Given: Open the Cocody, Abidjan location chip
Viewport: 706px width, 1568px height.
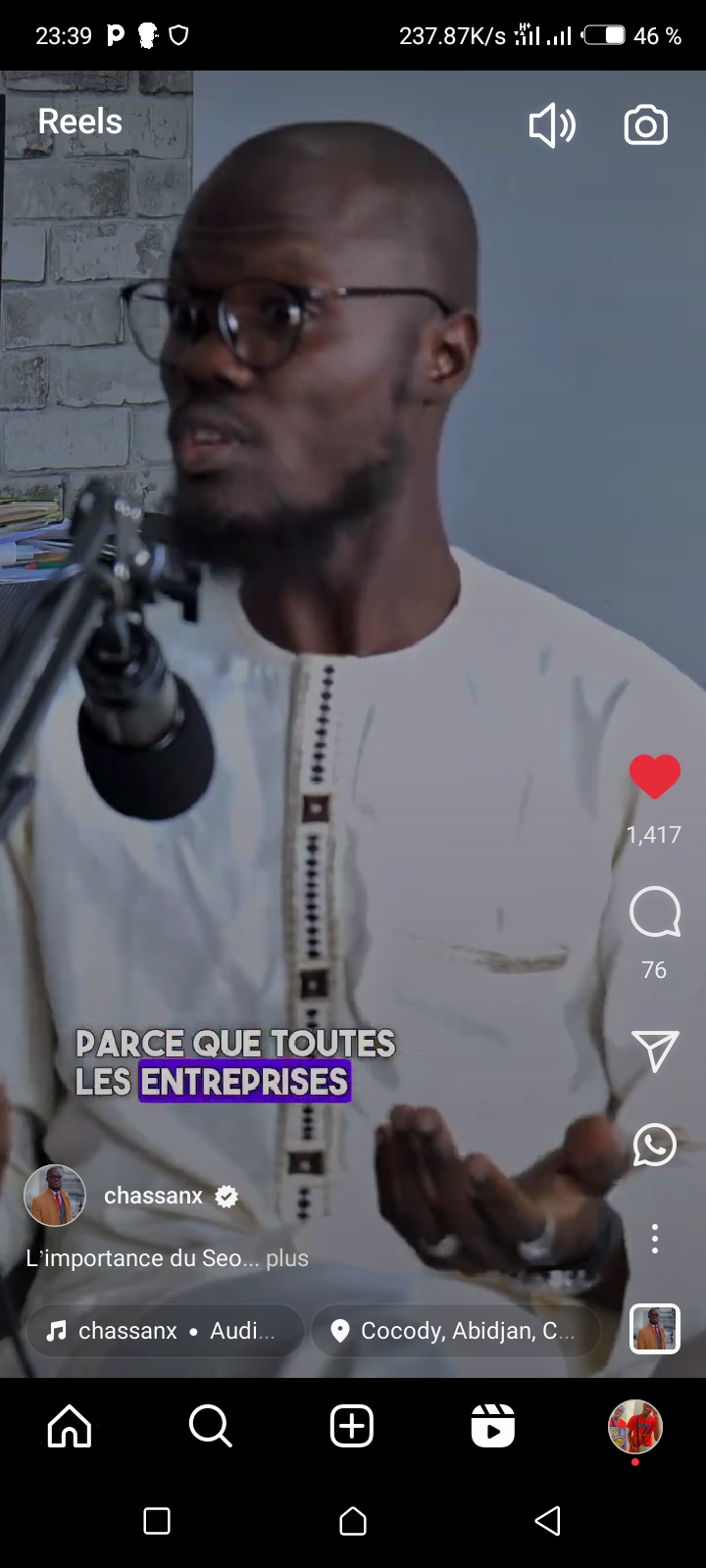Looking at the screenshot, I should (455, 1331).
